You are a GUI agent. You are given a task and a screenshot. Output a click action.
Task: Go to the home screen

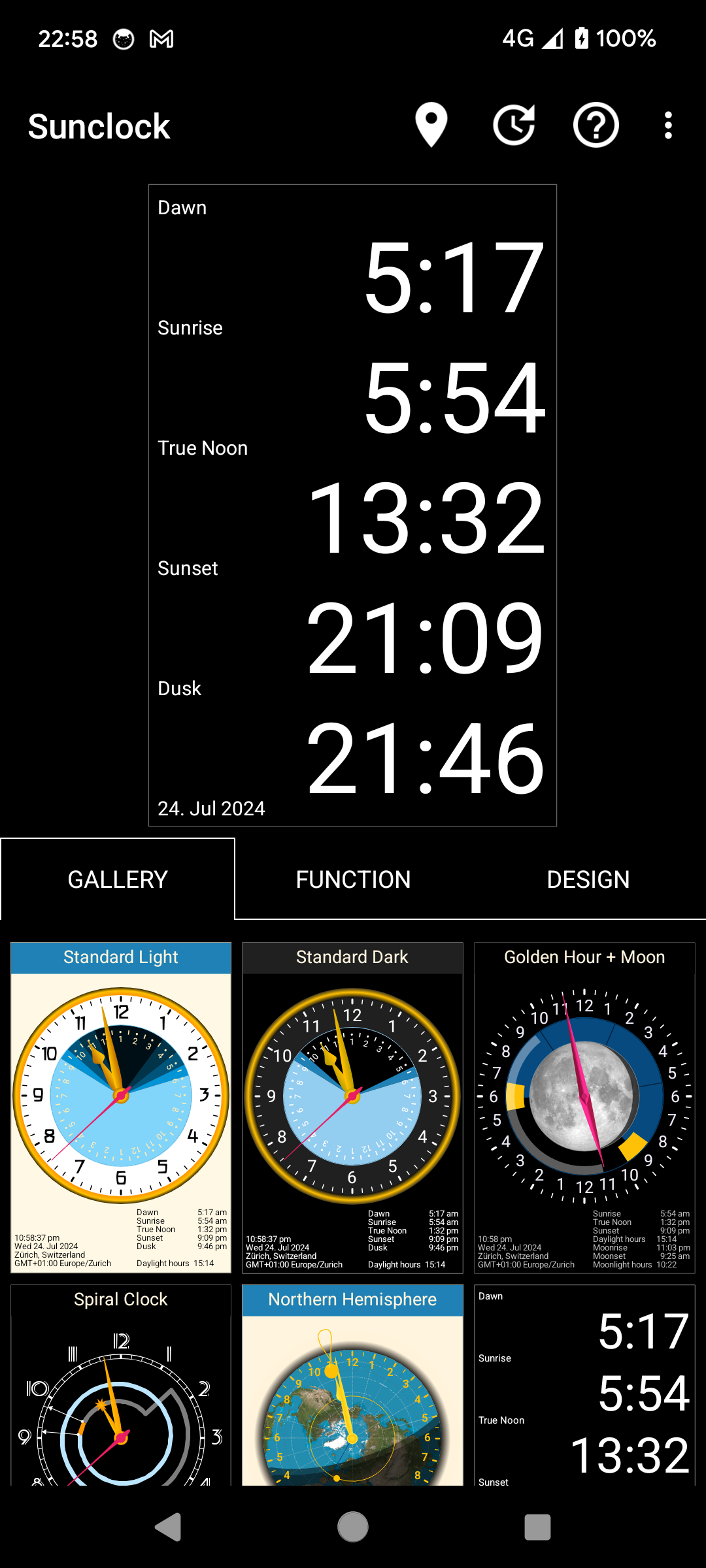pos(353,1527)
